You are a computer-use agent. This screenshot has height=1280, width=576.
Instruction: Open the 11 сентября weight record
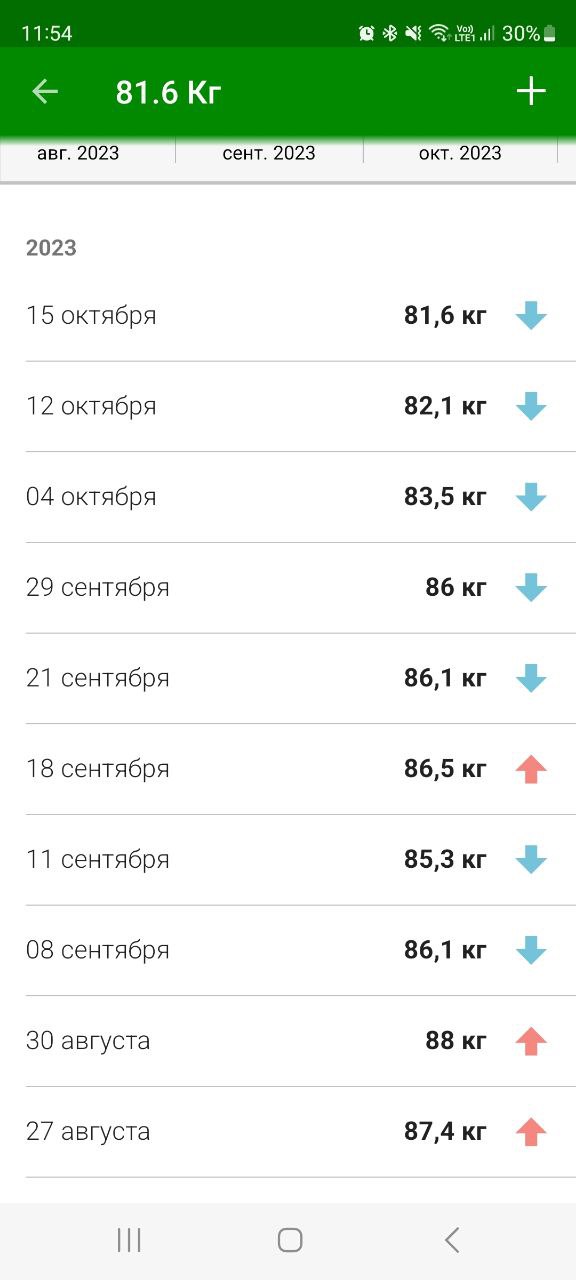(x=288, y=860)
